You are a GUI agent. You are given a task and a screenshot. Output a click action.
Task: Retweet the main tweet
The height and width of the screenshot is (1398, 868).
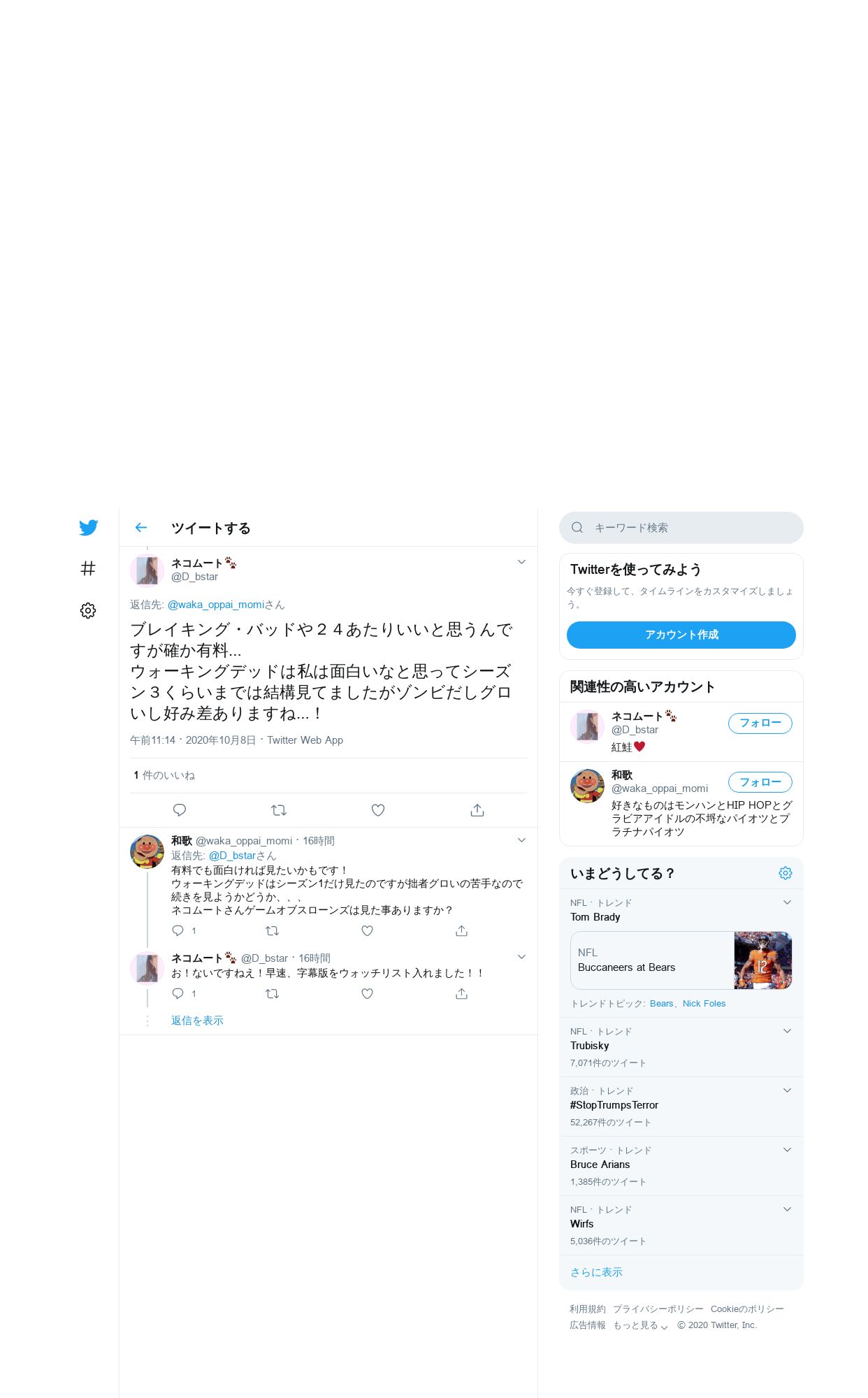[279, 810]
